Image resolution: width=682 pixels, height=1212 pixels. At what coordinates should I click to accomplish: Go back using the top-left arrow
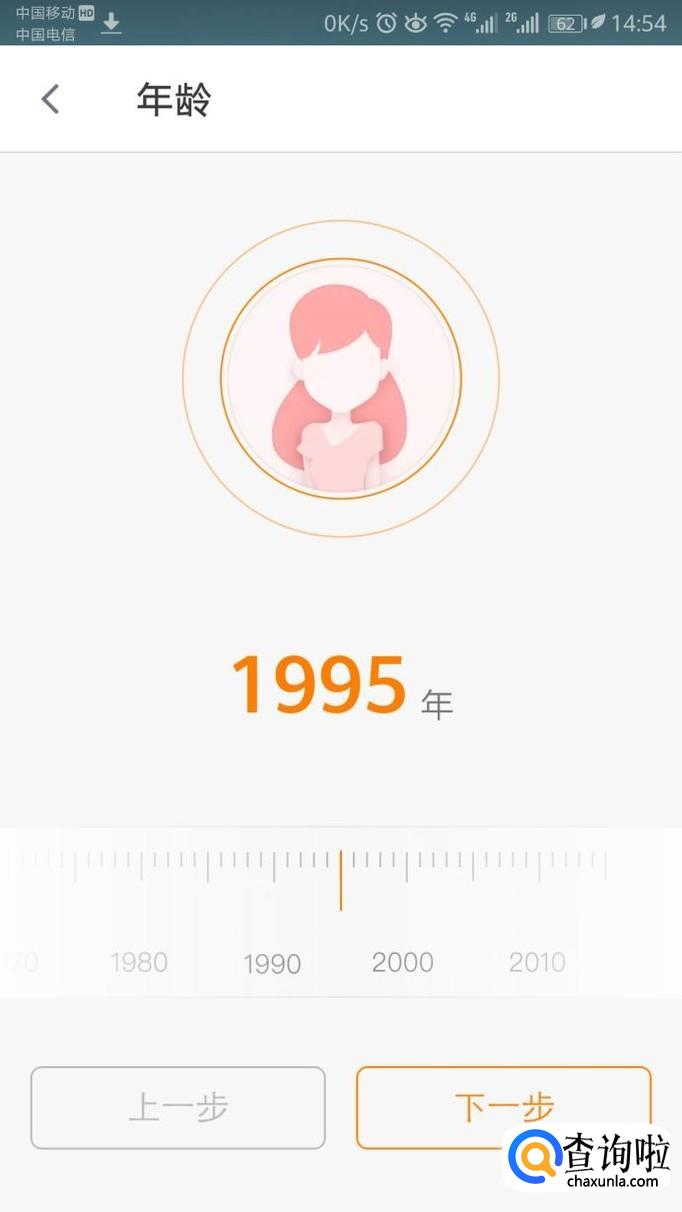(x=50, y=100)
